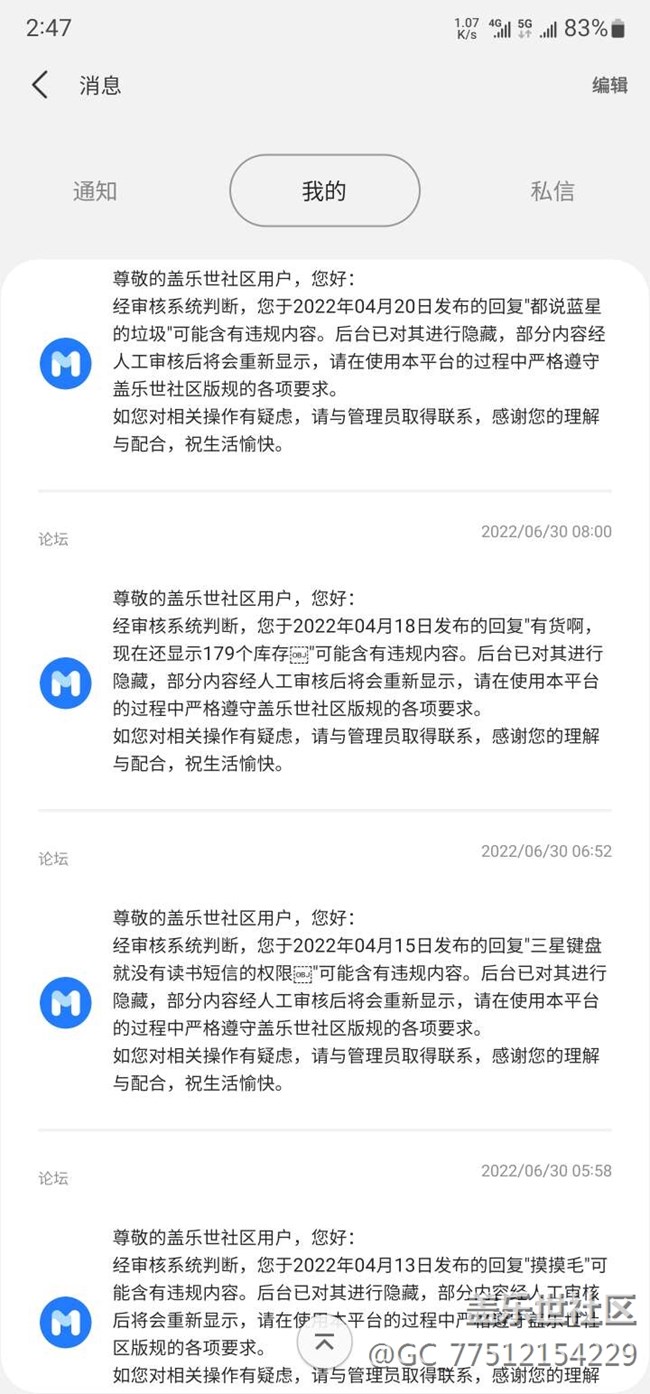Select the 我的 tab

[x=324, y=191]
